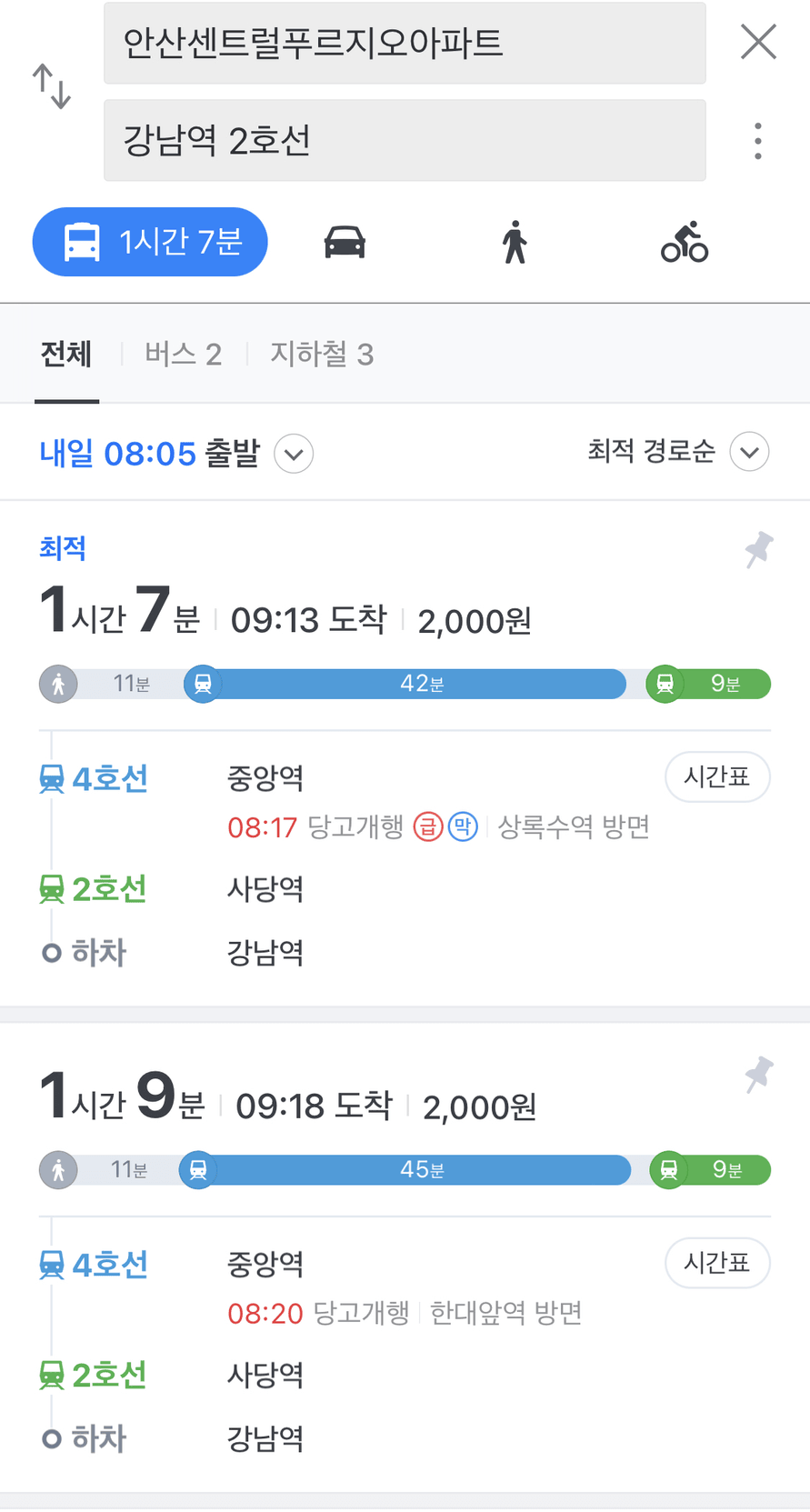Pin the 1시간 7분 route
Image resolution: width=810 pixels, height=1512 pixels.
pyautogui.click(x=758, y=550)
